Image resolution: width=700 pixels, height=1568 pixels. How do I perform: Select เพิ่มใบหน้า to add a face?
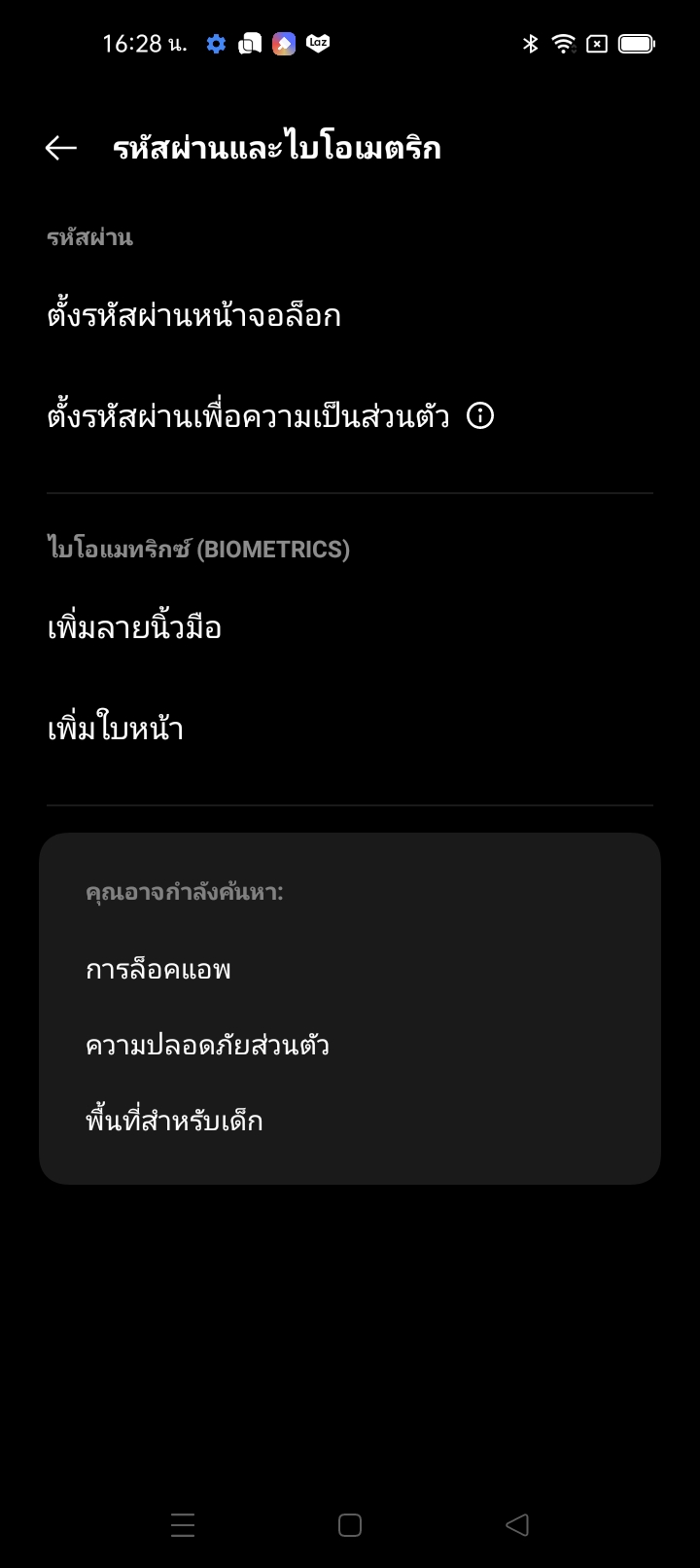tap(116, 729)
